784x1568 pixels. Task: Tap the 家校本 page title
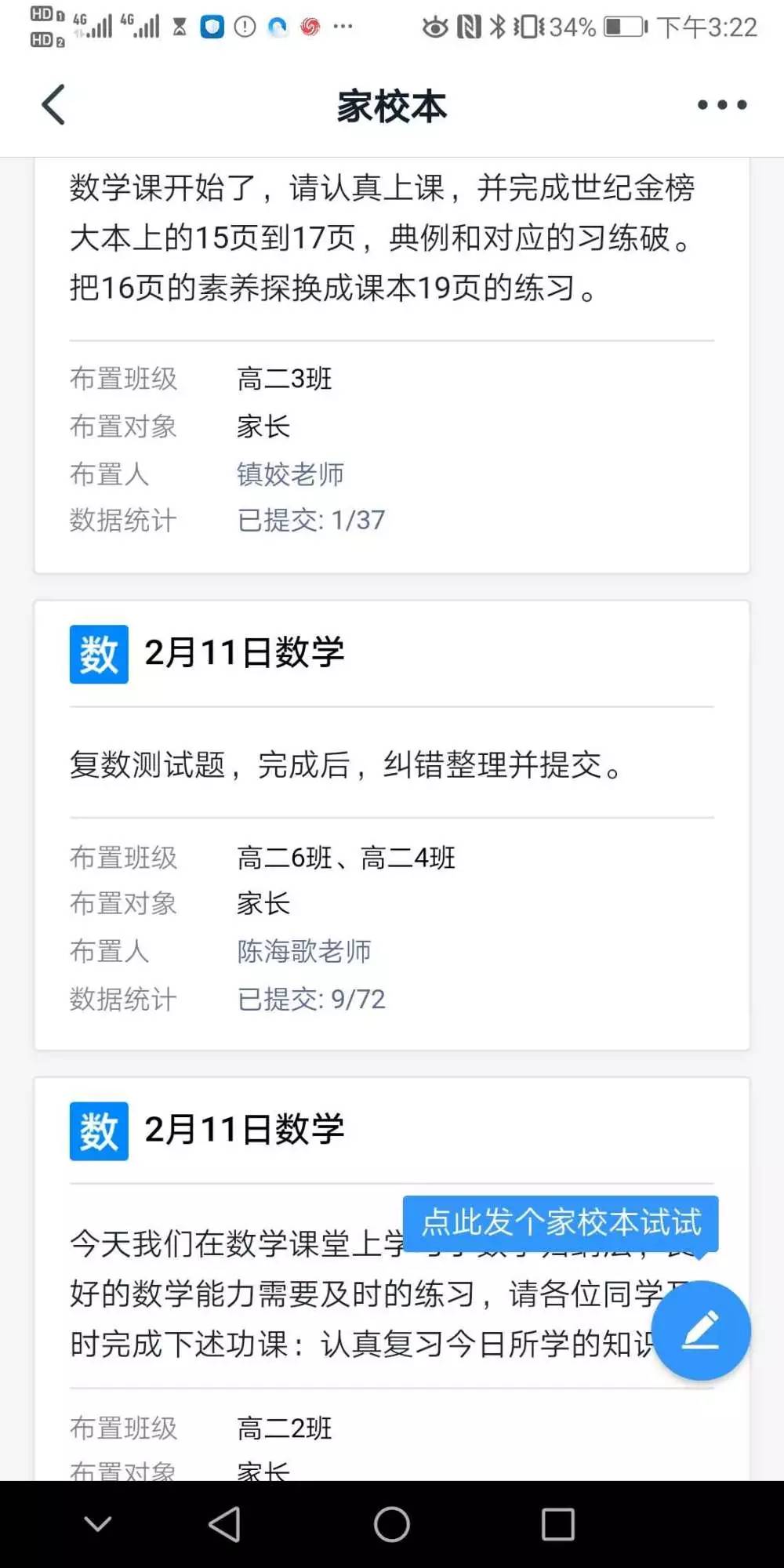391,106
